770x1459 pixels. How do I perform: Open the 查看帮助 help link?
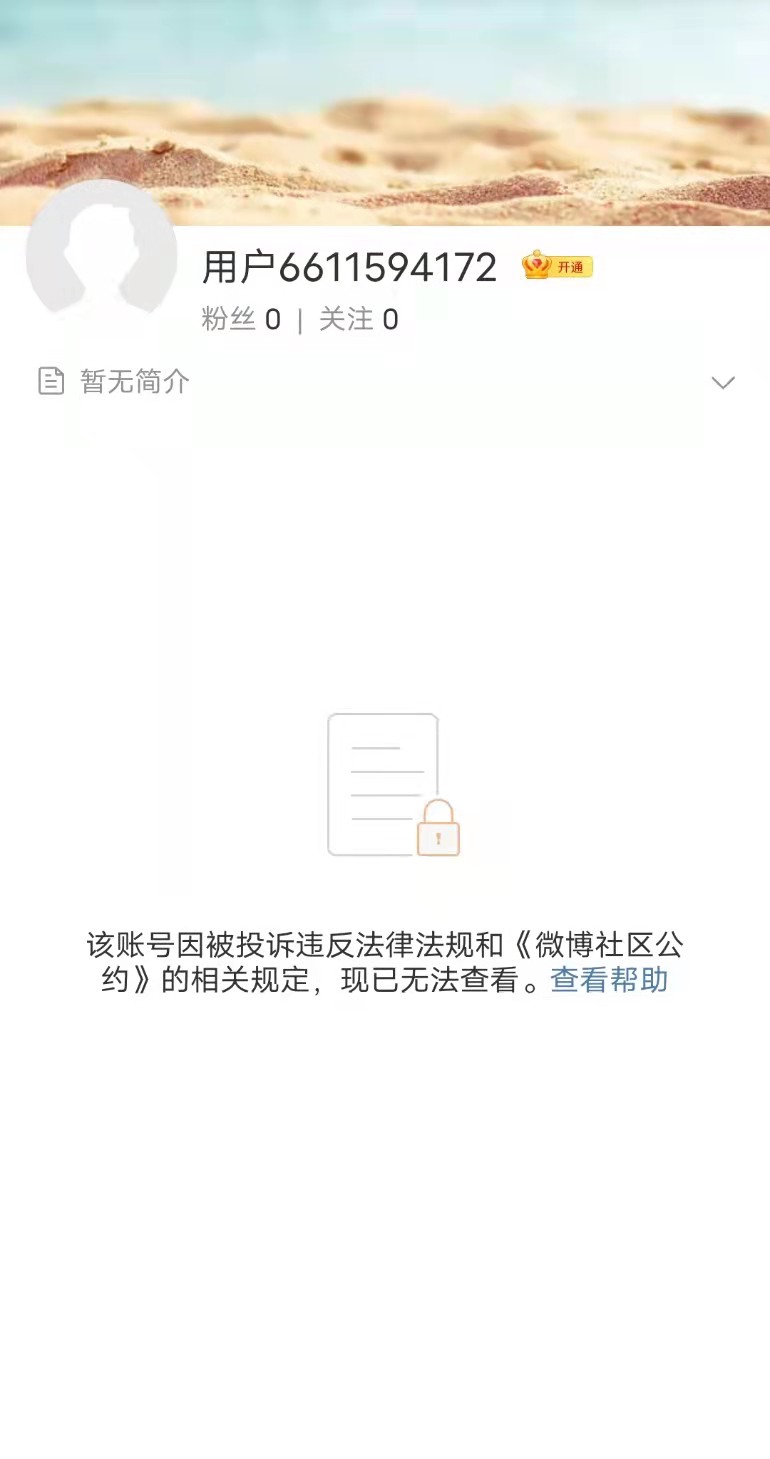609,980
